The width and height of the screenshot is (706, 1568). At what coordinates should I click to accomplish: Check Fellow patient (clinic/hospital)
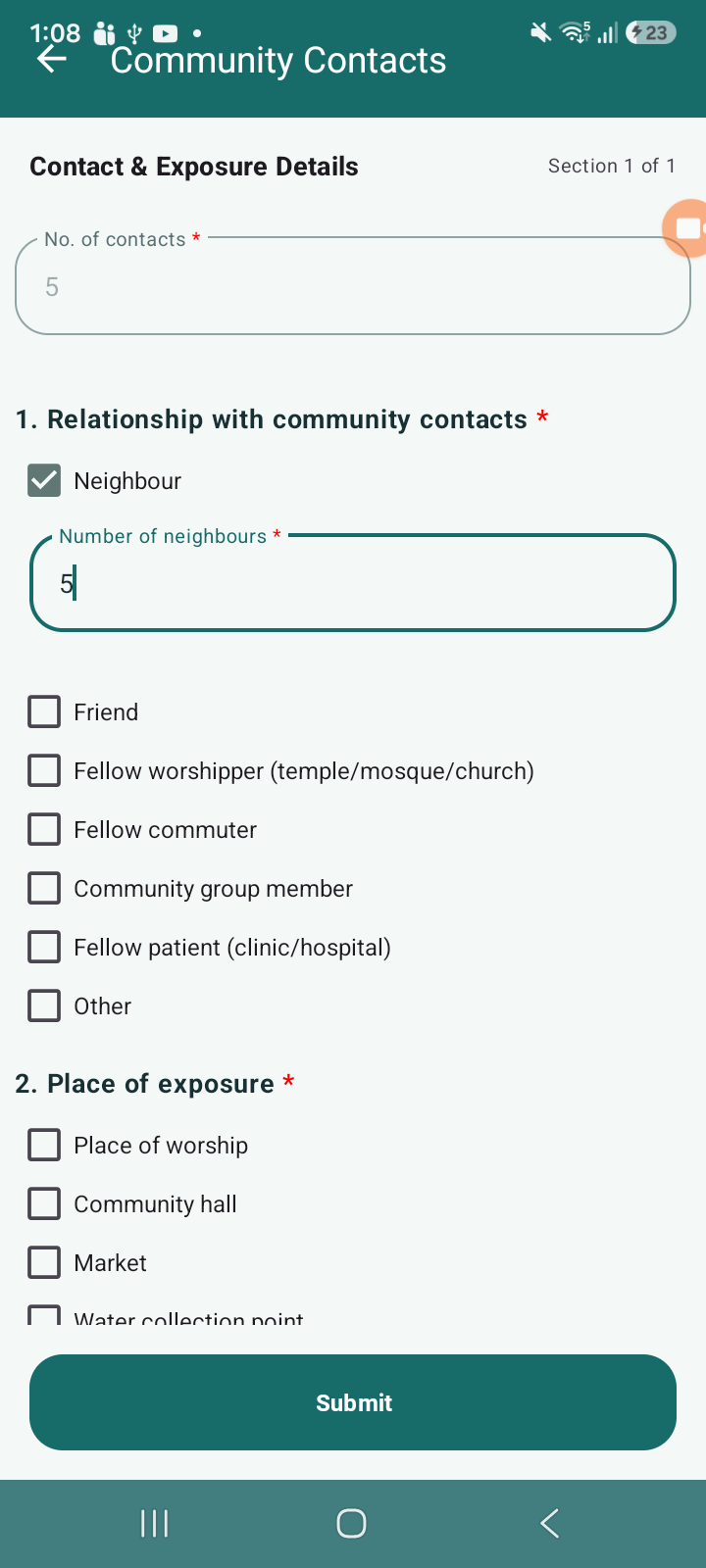click(44, 947)
